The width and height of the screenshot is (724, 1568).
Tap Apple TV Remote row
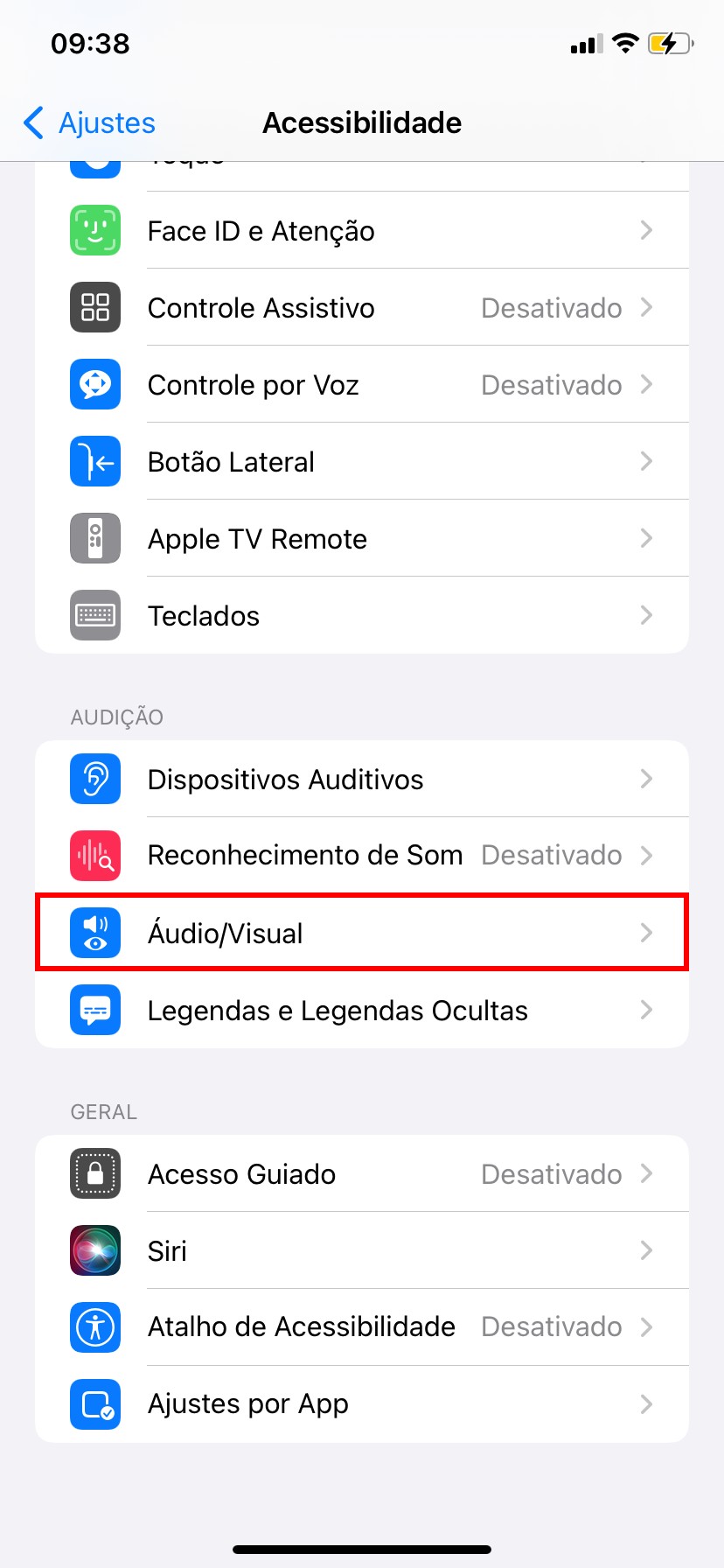click(x=362, y=539)
